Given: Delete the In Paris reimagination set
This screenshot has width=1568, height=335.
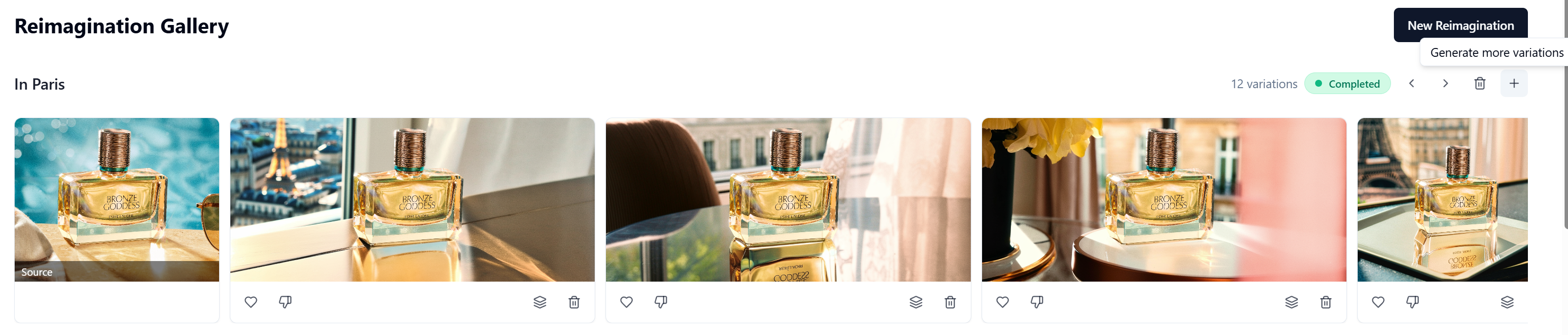Looking at the screenshot, I should tap(1479, 83).
